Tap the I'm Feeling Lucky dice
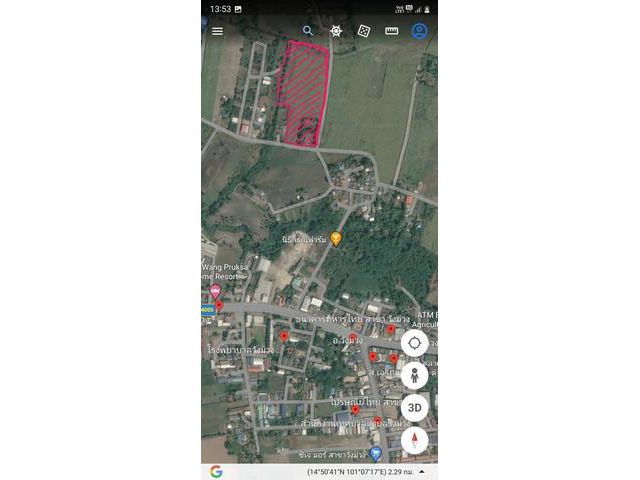 [x=364, y=31]
